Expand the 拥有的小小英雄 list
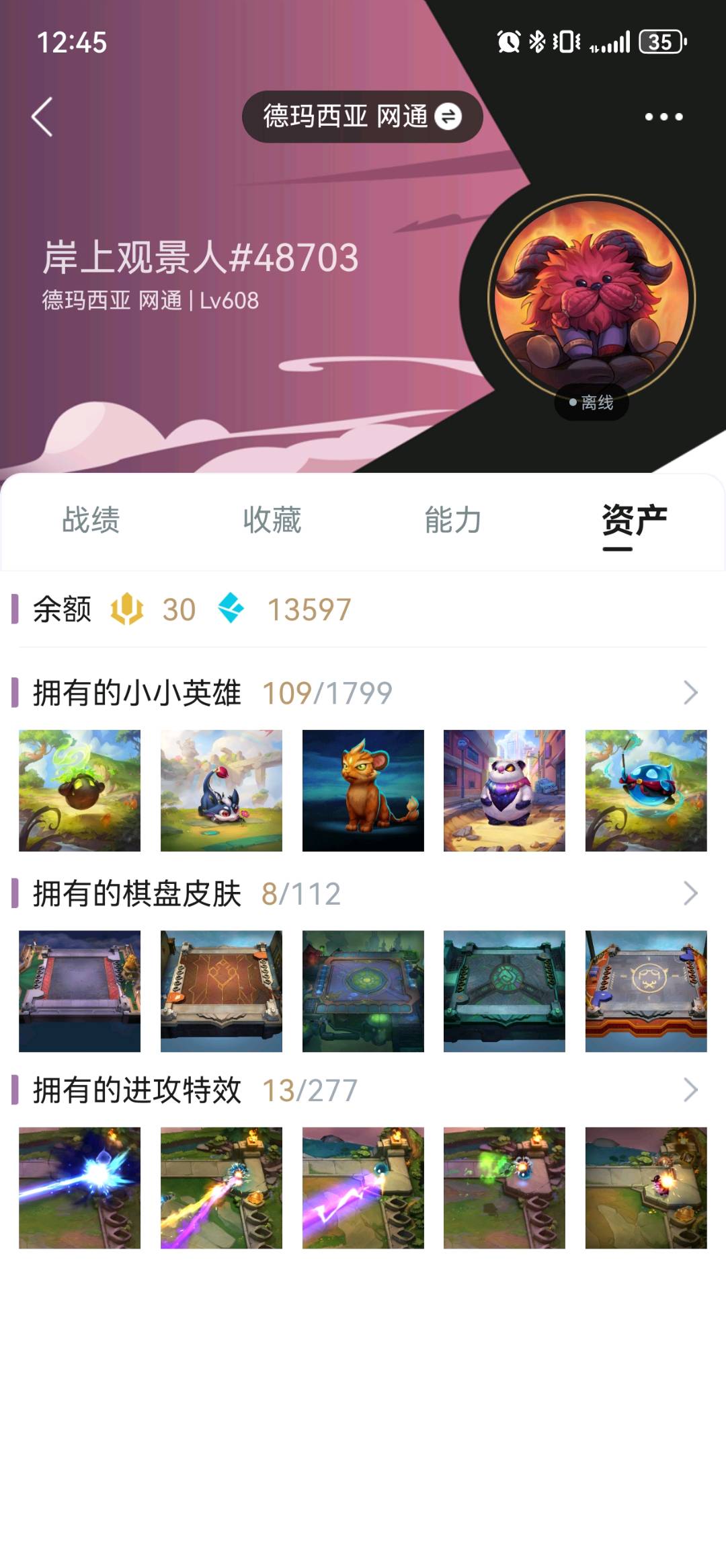 point(690,693)
